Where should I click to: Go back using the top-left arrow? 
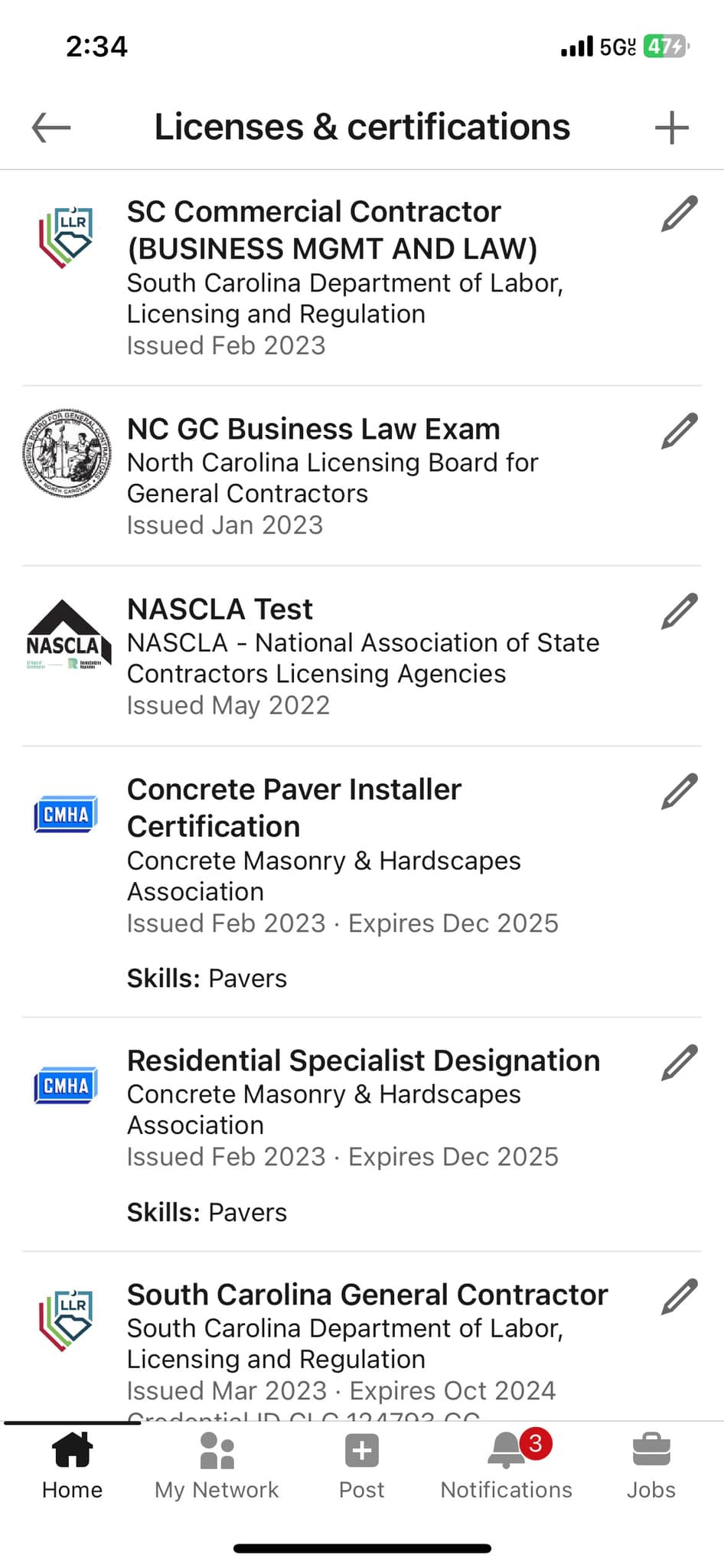(51, 128)
